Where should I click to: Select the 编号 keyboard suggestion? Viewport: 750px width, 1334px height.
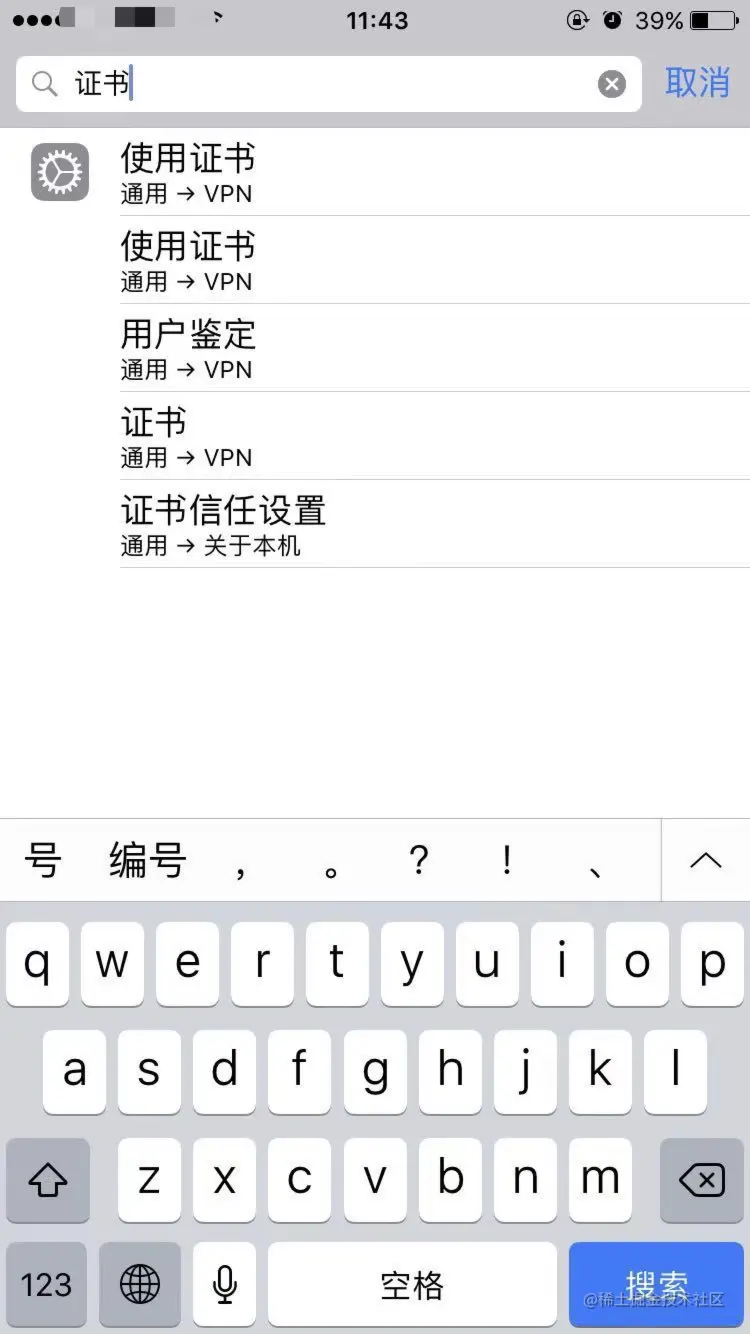click(148, 860)
